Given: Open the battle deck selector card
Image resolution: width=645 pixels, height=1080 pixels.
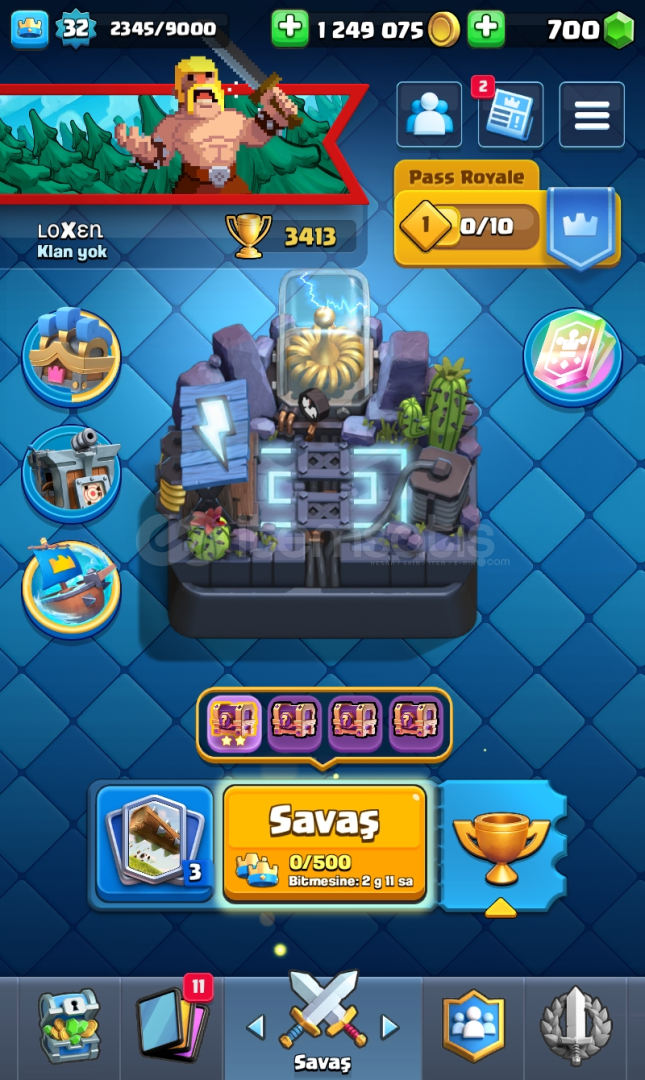Looking at the screenshot, I should (154, 842).
